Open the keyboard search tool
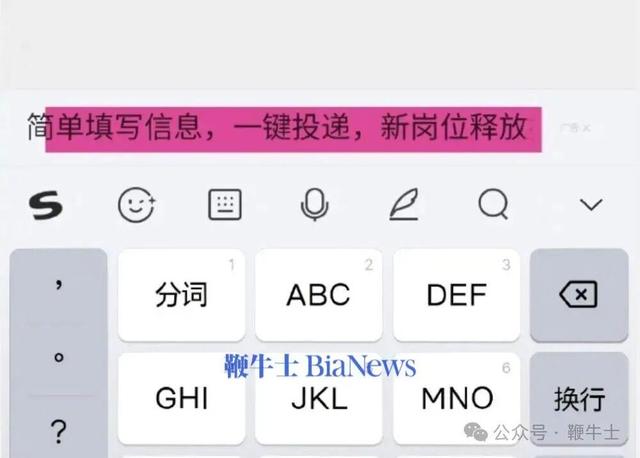The width and height of the screenshot is (640, 458). click(493, 205)
